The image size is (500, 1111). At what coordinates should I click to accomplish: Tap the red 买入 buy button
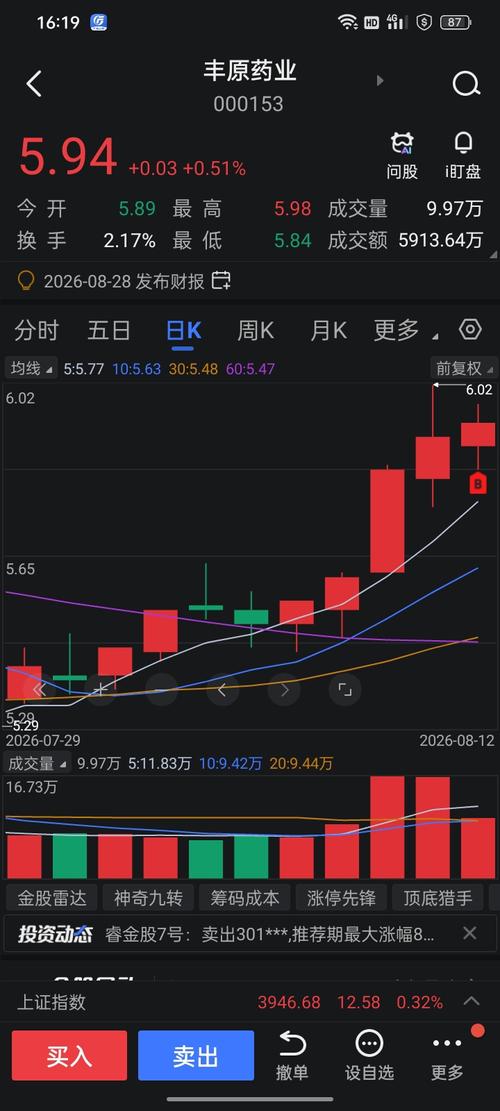69,1056
